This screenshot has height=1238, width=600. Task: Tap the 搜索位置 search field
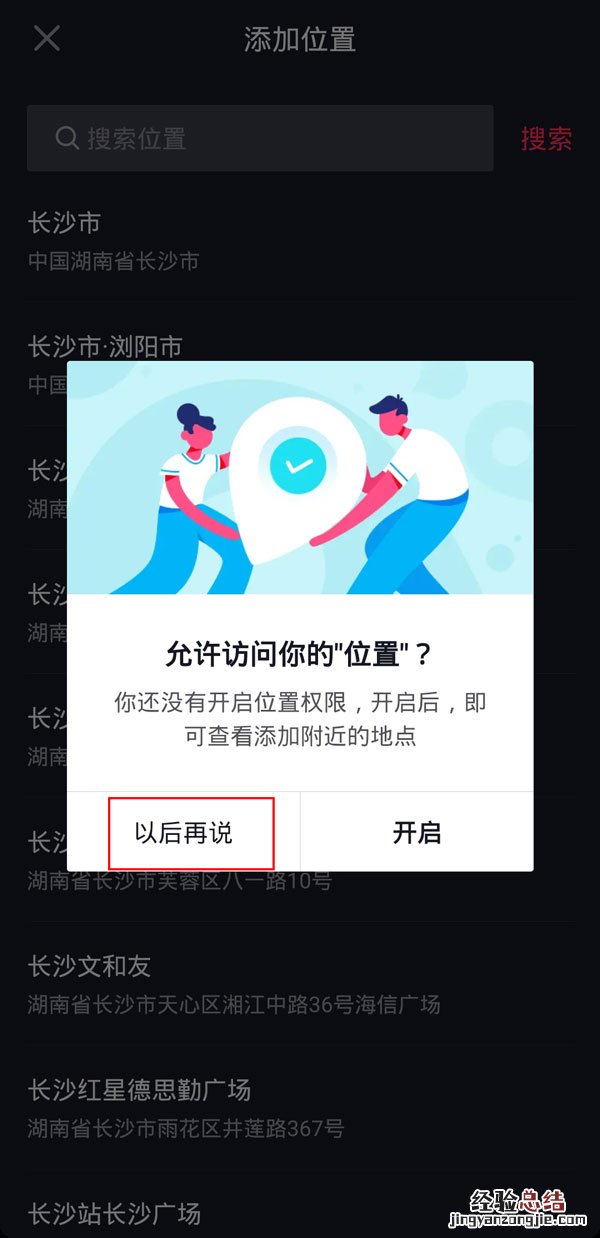tap(260, 138)
